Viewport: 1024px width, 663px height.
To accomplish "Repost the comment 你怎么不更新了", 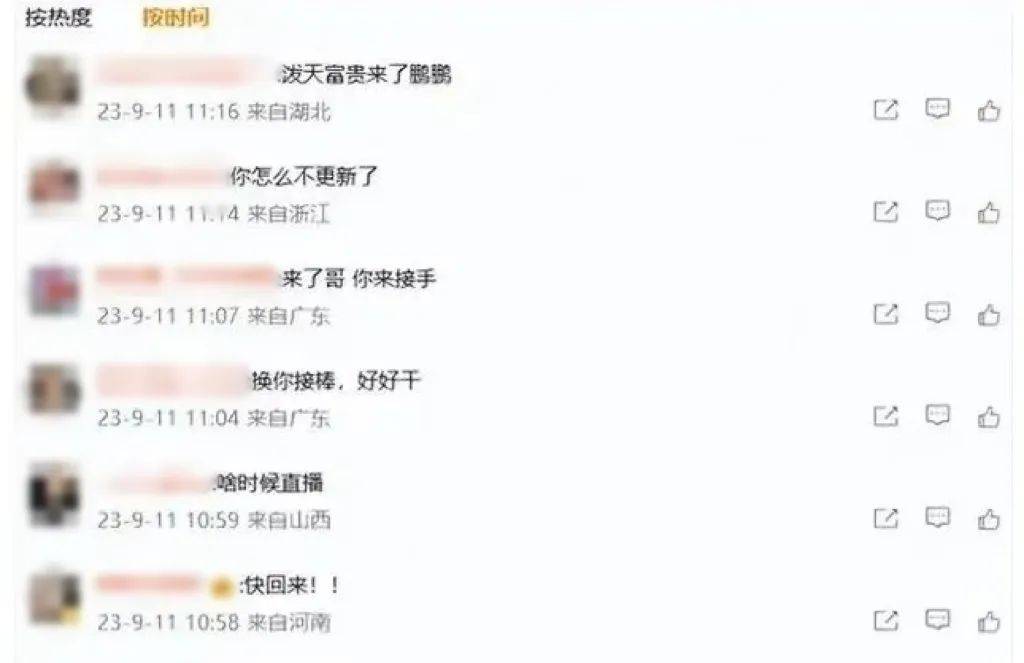I will coord(886,212).
